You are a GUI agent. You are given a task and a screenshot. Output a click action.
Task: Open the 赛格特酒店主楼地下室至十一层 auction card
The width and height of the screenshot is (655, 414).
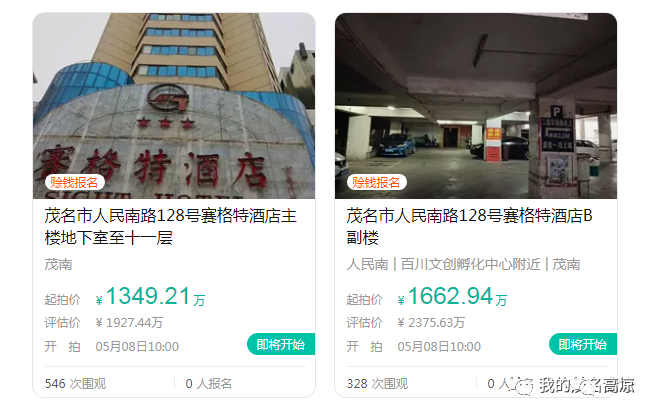coord(171,226)
